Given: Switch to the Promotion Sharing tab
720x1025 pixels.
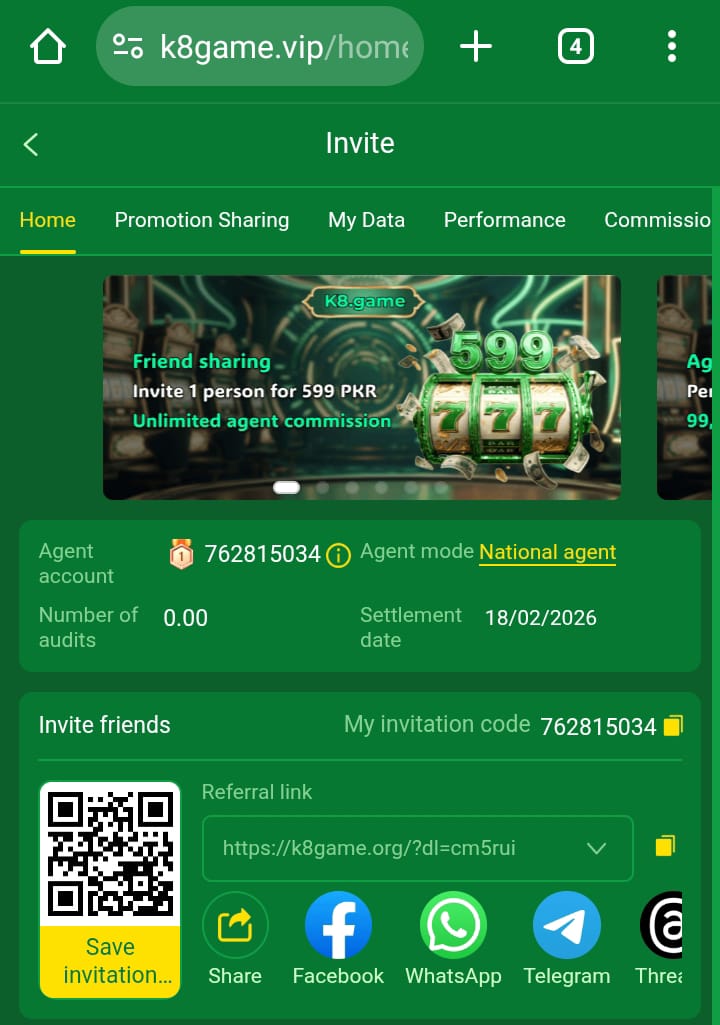Looking at the screenshot, I should (x=201, y=220).
